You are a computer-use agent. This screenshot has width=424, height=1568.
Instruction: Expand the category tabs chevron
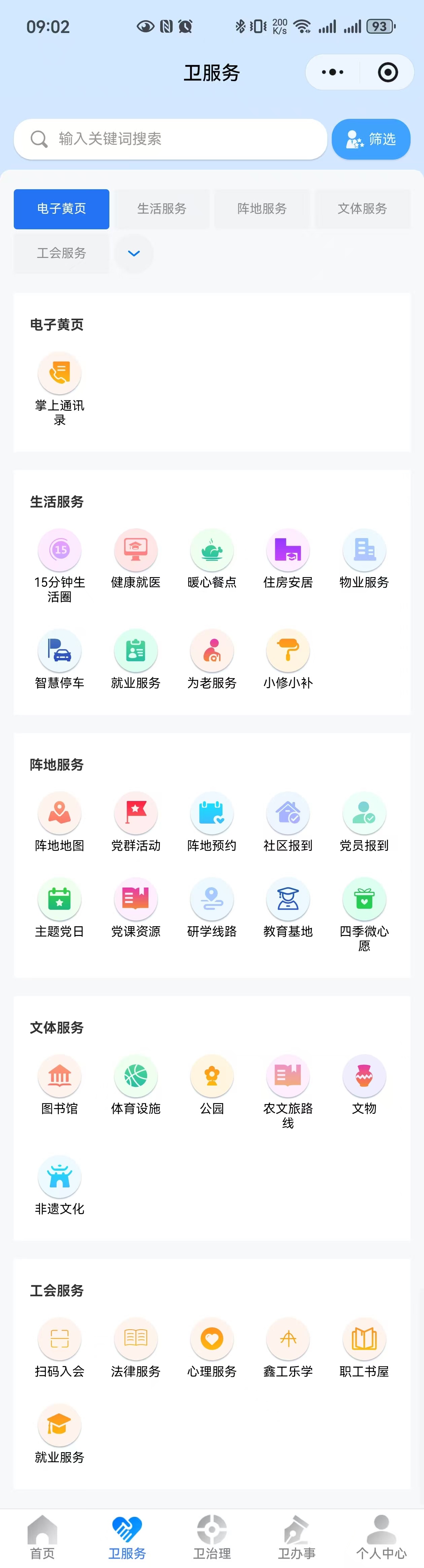click(x=134, y=253)
